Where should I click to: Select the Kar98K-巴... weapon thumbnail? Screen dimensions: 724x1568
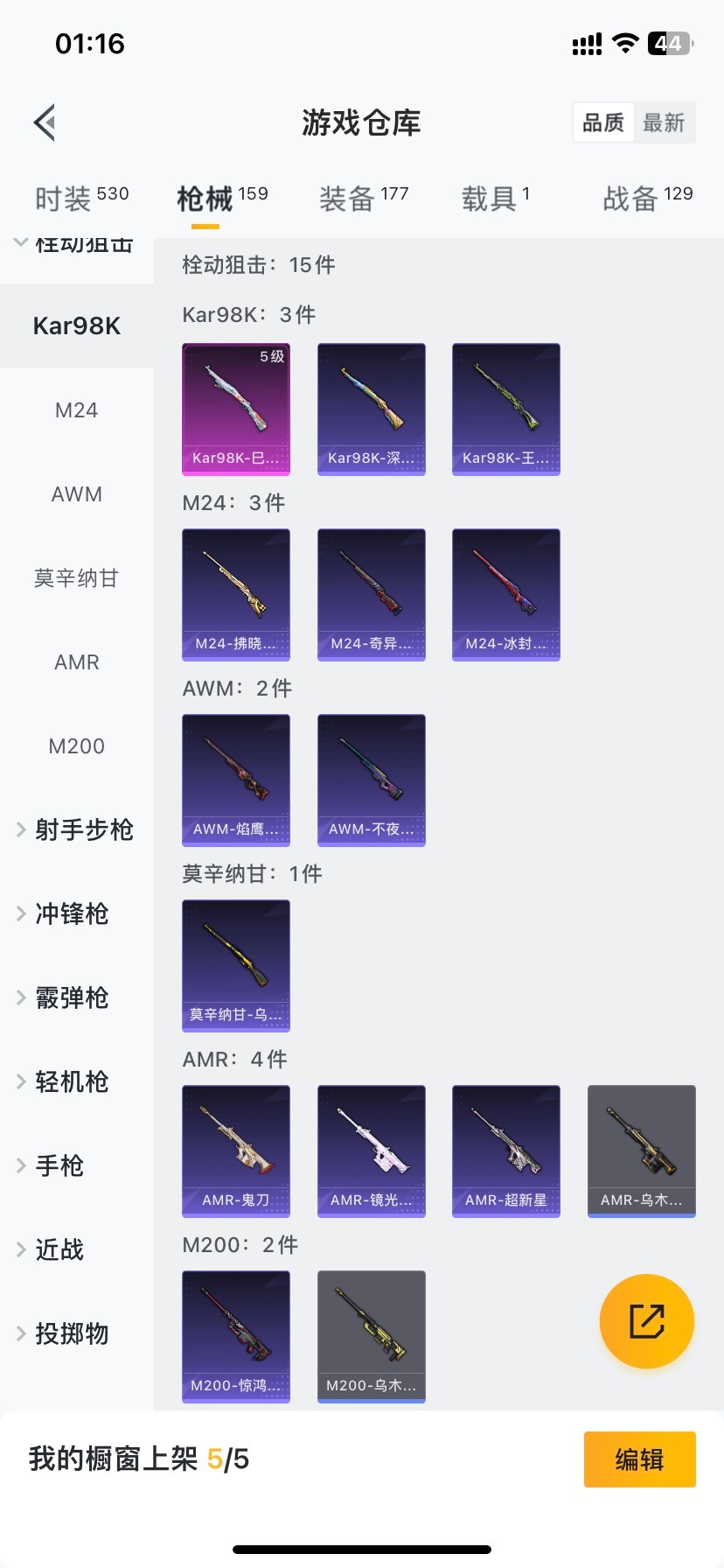point(235,409)
